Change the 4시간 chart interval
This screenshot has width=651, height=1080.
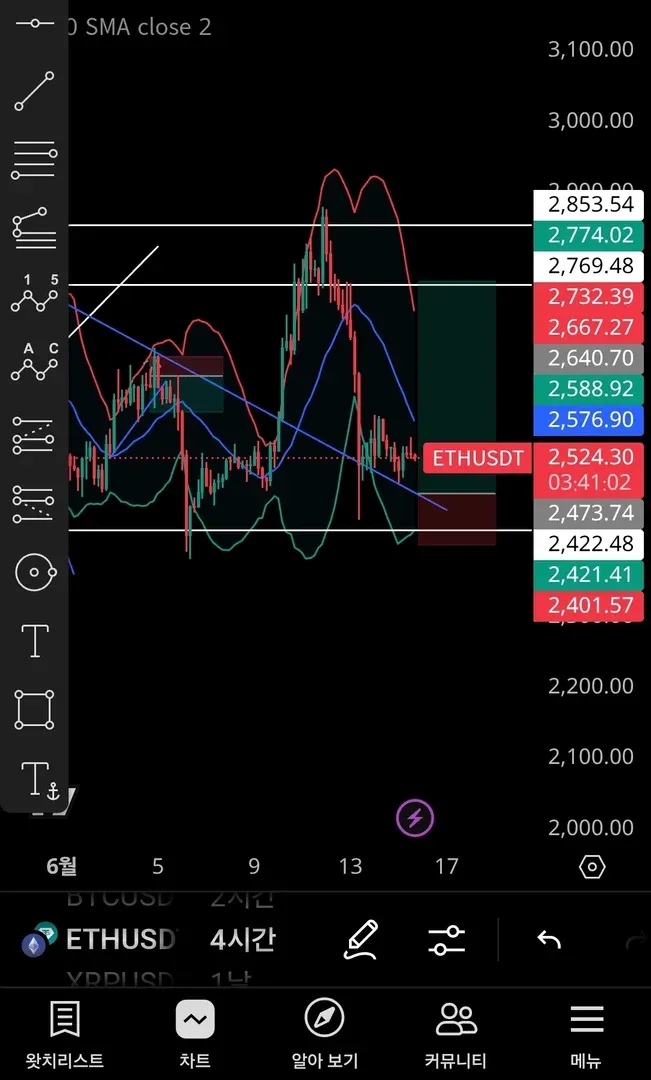[242, 940]
